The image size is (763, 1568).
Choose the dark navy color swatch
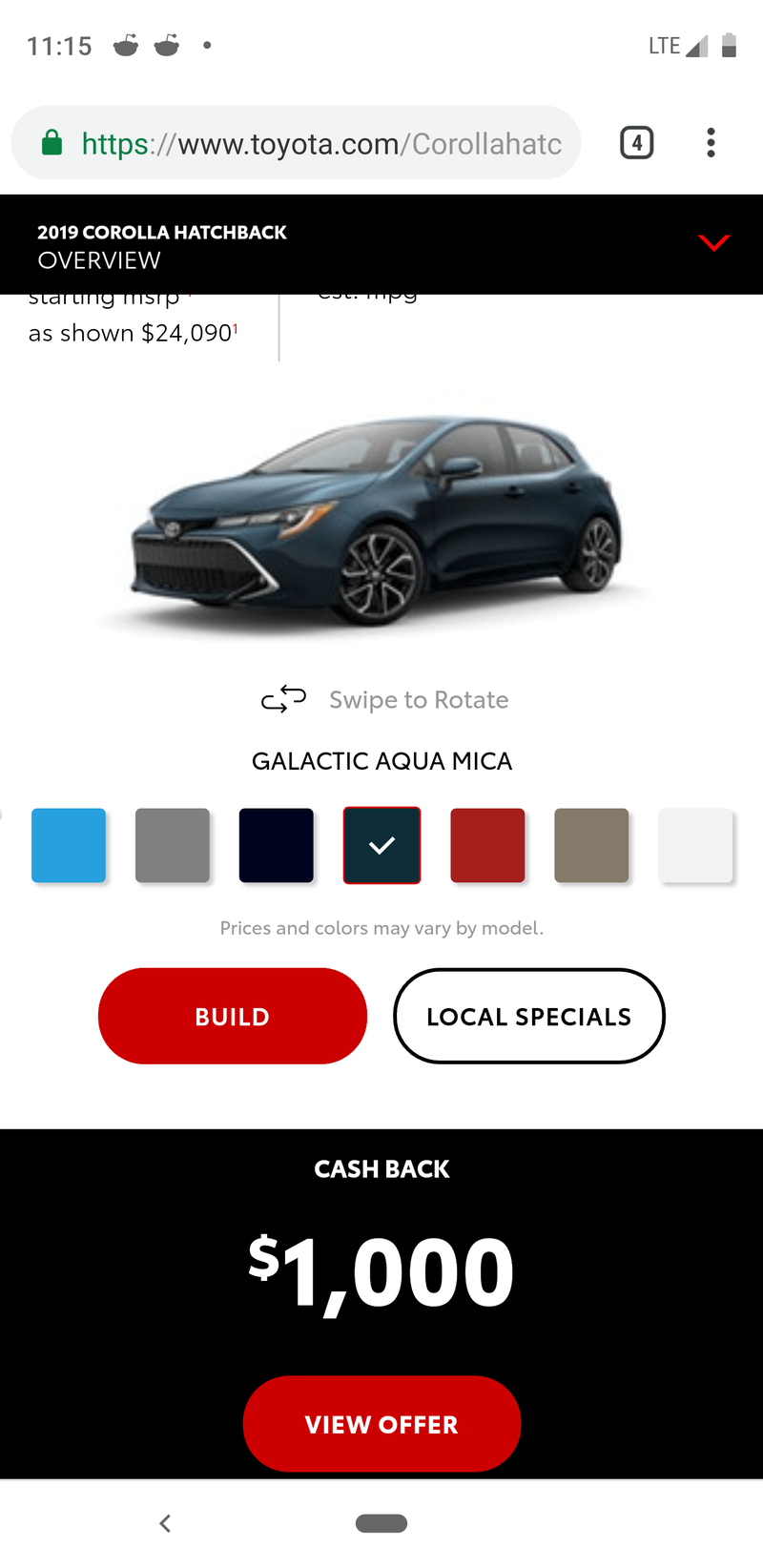(x=277, y=845)
